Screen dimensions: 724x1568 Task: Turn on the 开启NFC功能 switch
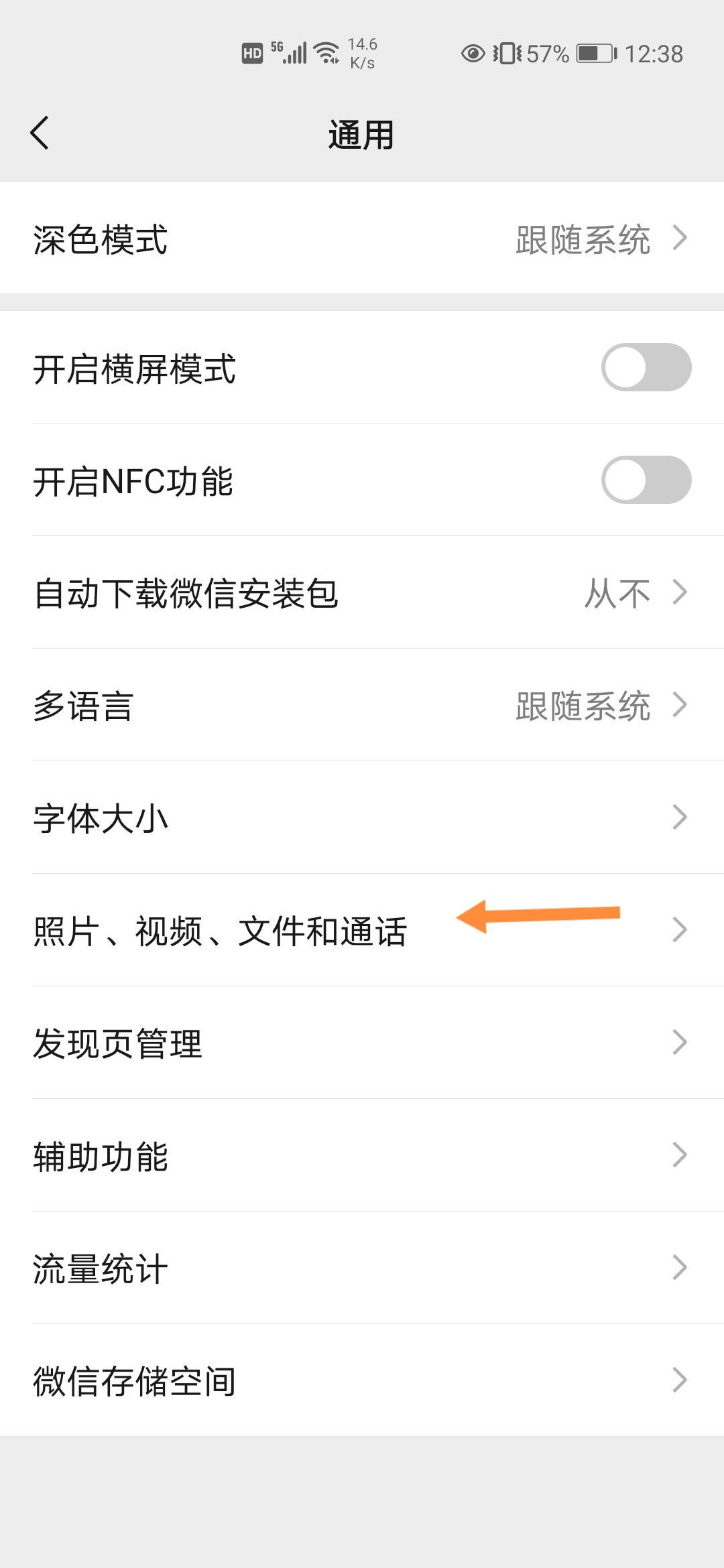[x=646, y=480]
